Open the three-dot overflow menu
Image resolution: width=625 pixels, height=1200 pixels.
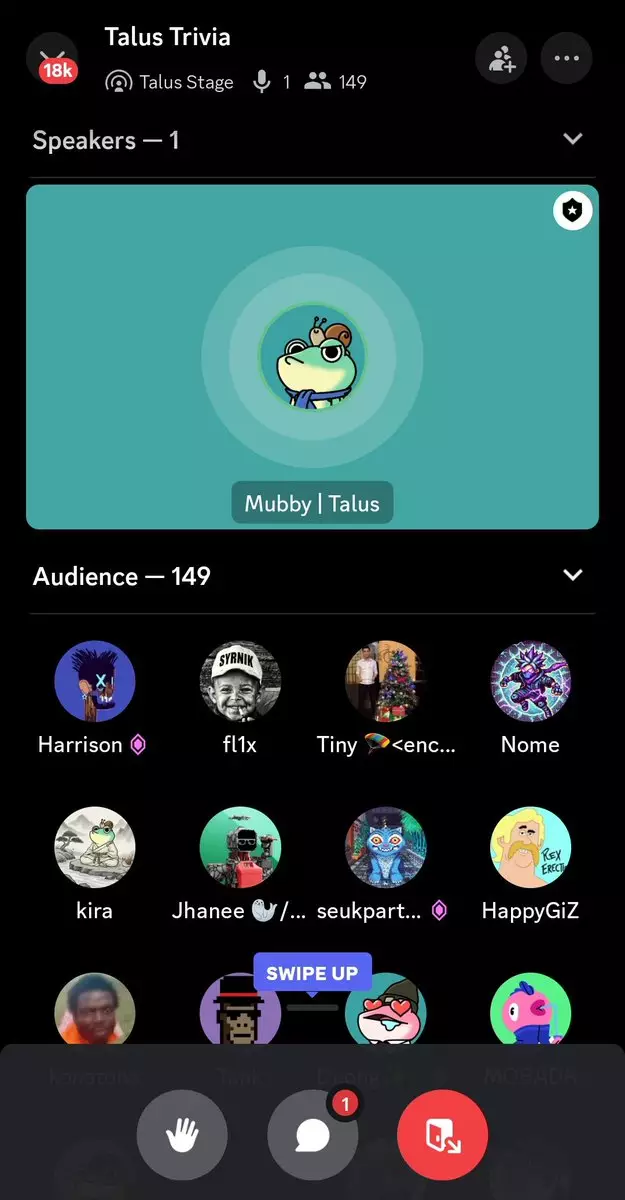pos(567,58)
